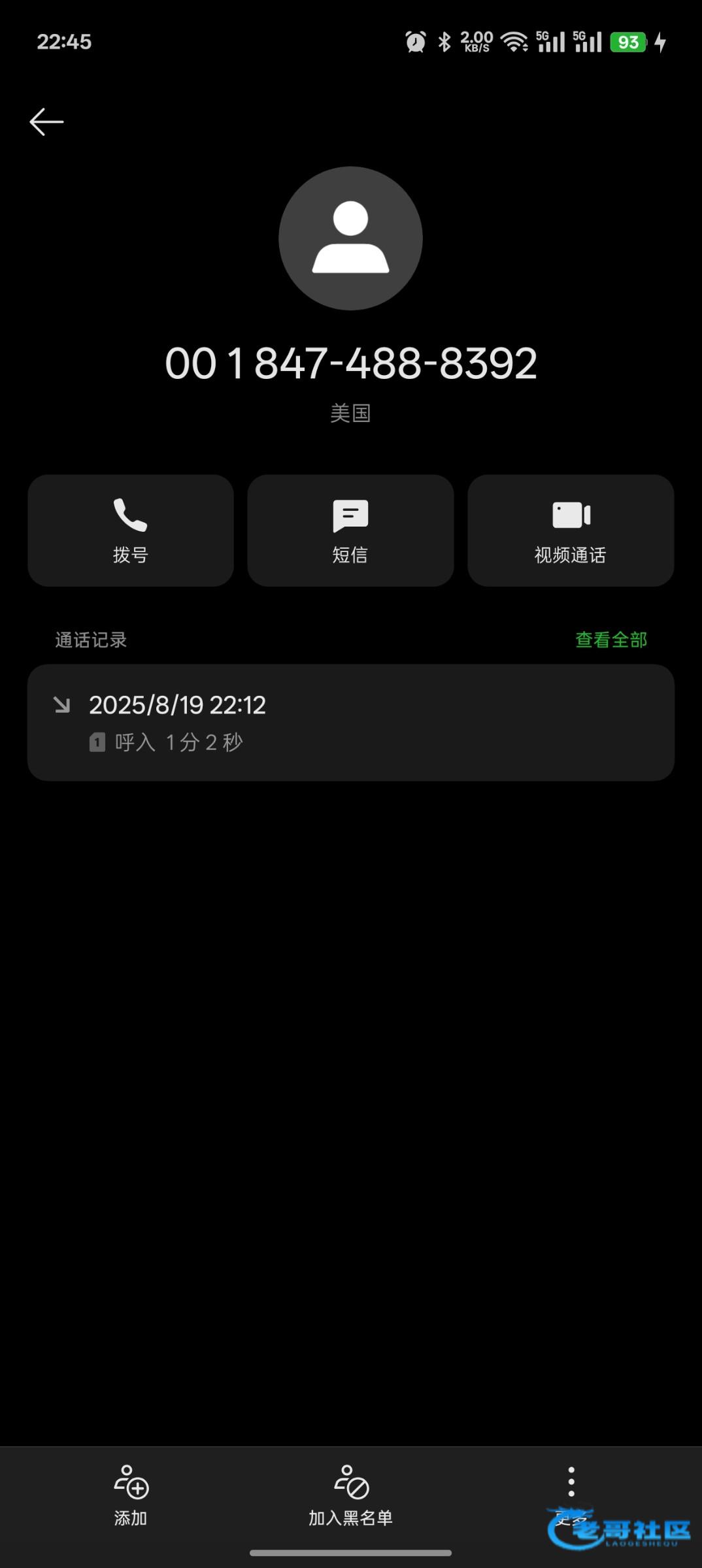
Task: Open the 2025/8/19 22:12 incoming call record
Action: [x=351, y=723]
